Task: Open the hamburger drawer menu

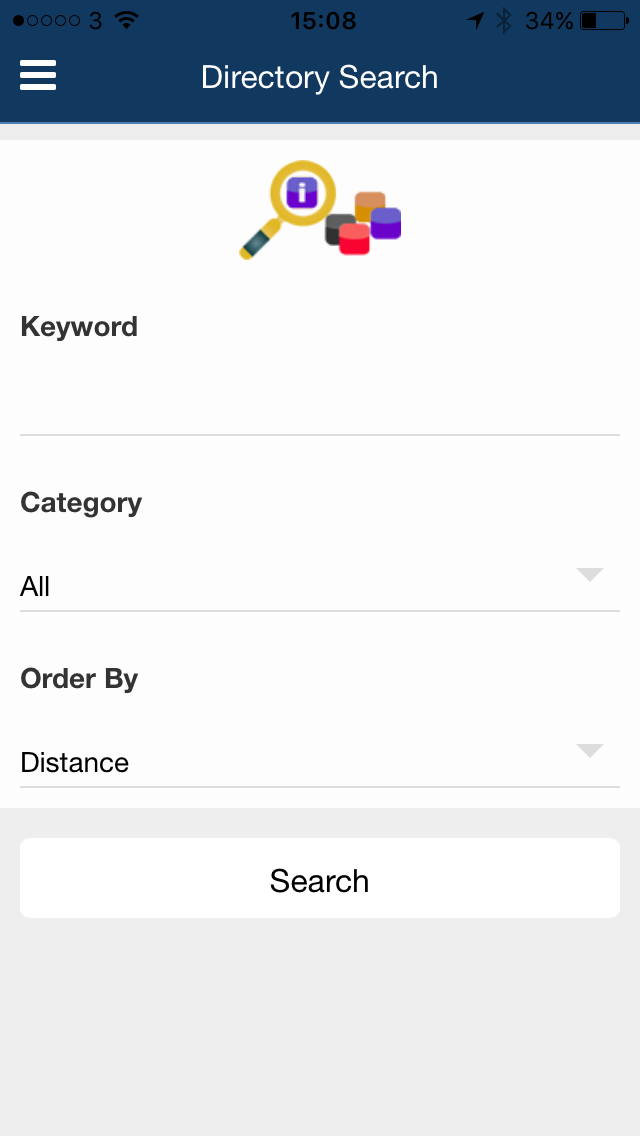Action: coord(38,75)
